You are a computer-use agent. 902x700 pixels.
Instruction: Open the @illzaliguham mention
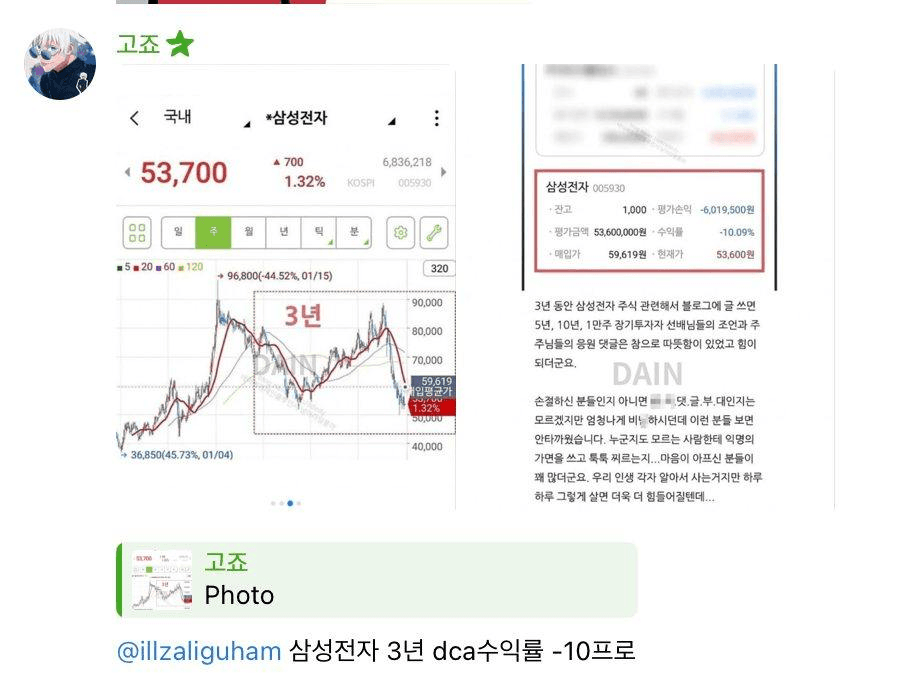point(200,652)
